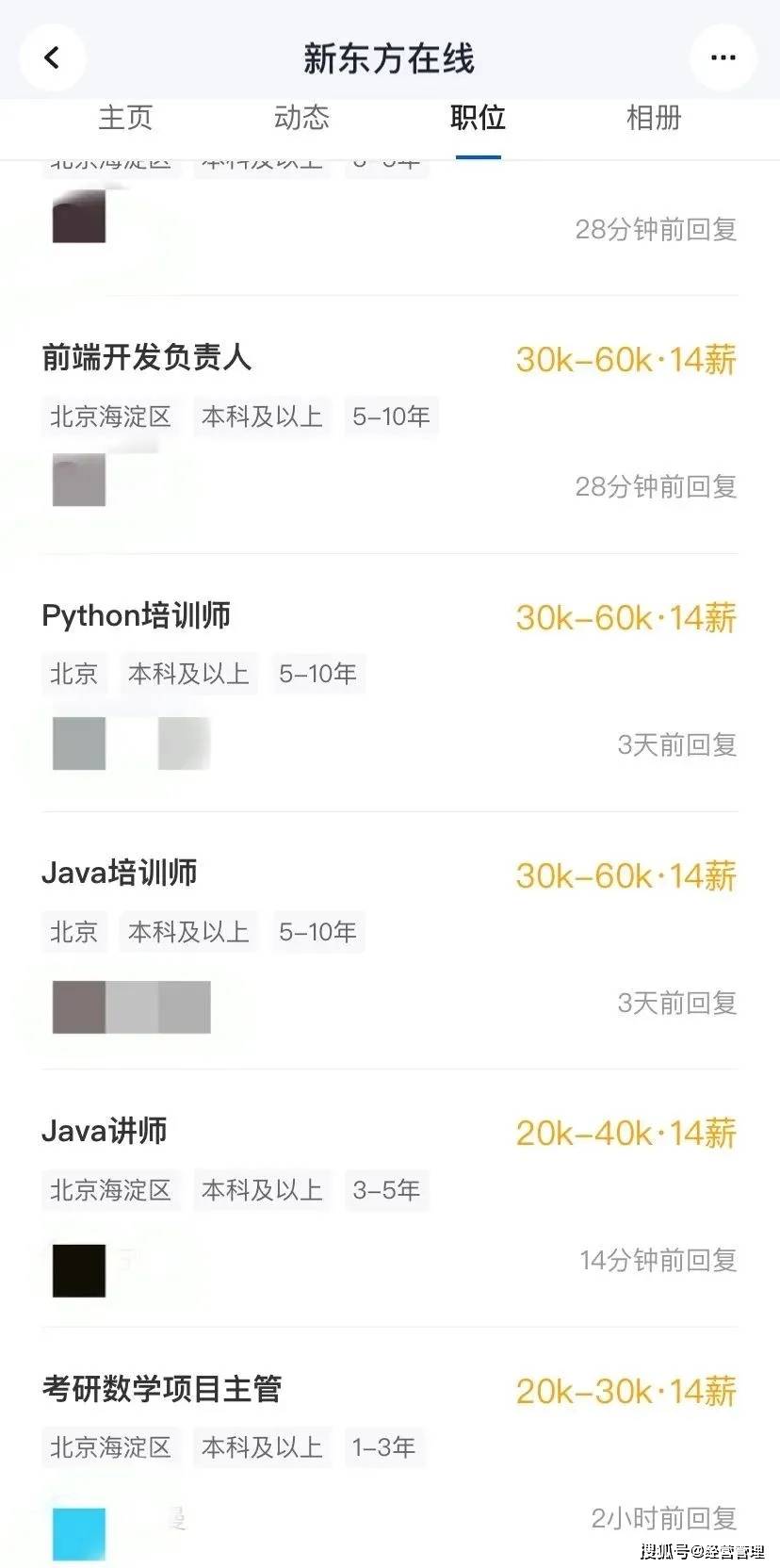
Task: Open the three-dot overflow menu
Action: click(x=723, y=58)
